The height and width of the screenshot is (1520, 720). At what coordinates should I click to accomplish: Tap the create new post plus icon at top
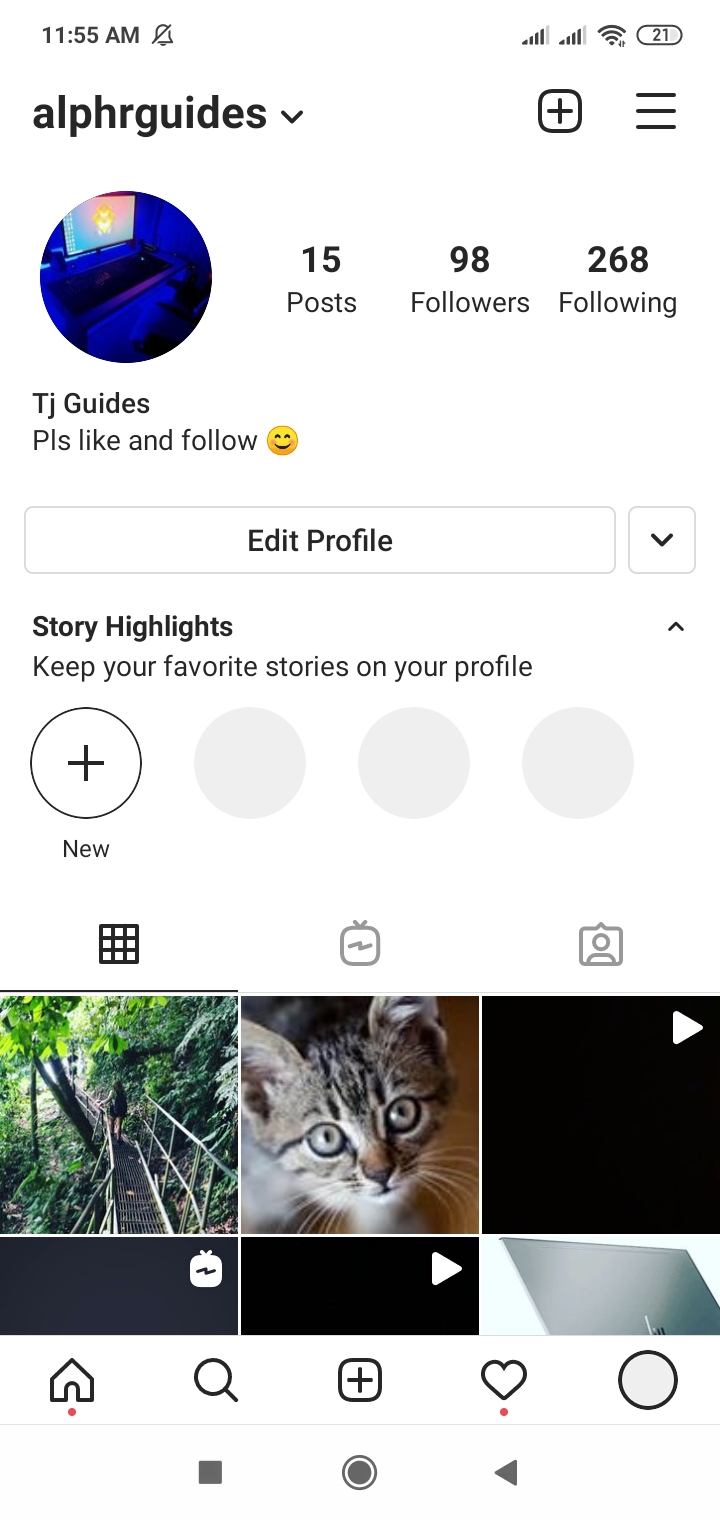560,111
